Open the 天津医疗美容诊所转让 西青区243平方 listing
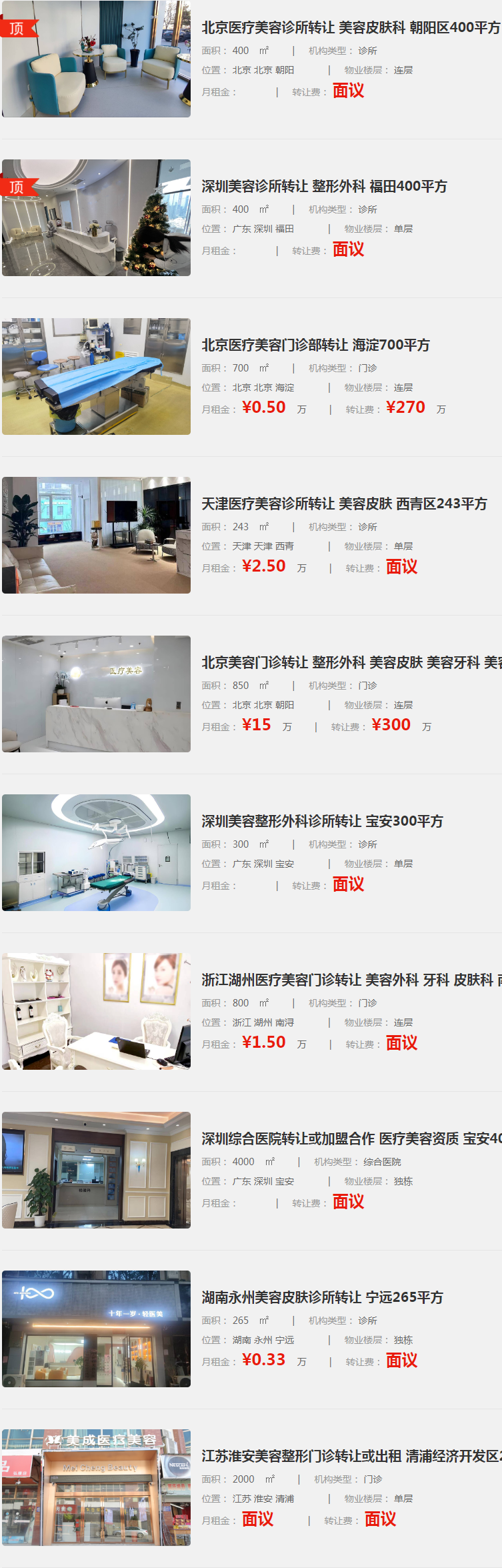This screenshot has width=502, height=1568. click(x=344, y=504)
